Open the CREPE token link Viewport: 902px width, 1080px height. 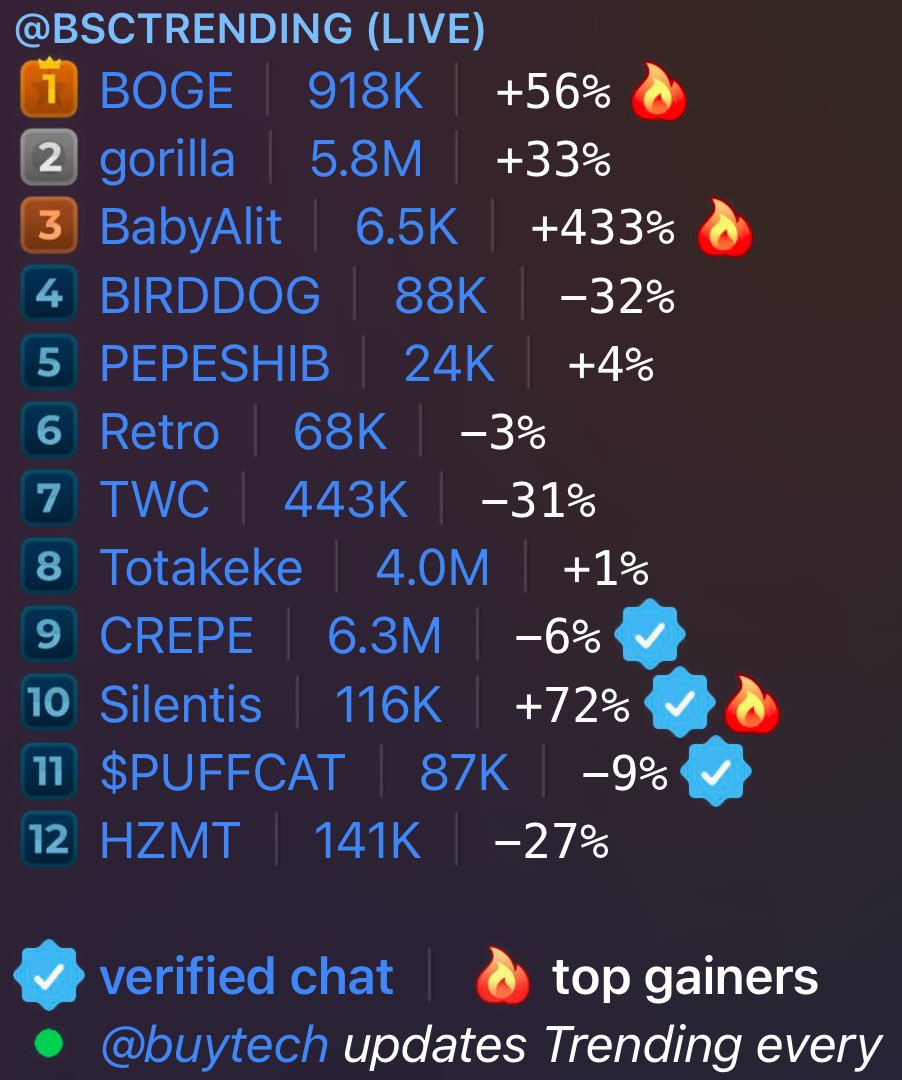(x=176, y=636)
